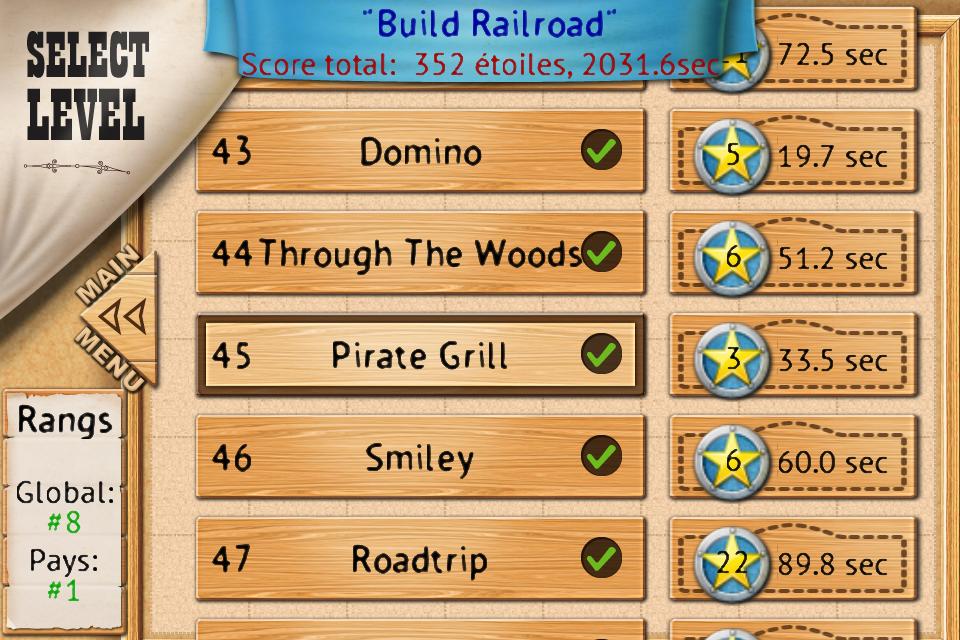Select level 43 Domino

point(420,152)
